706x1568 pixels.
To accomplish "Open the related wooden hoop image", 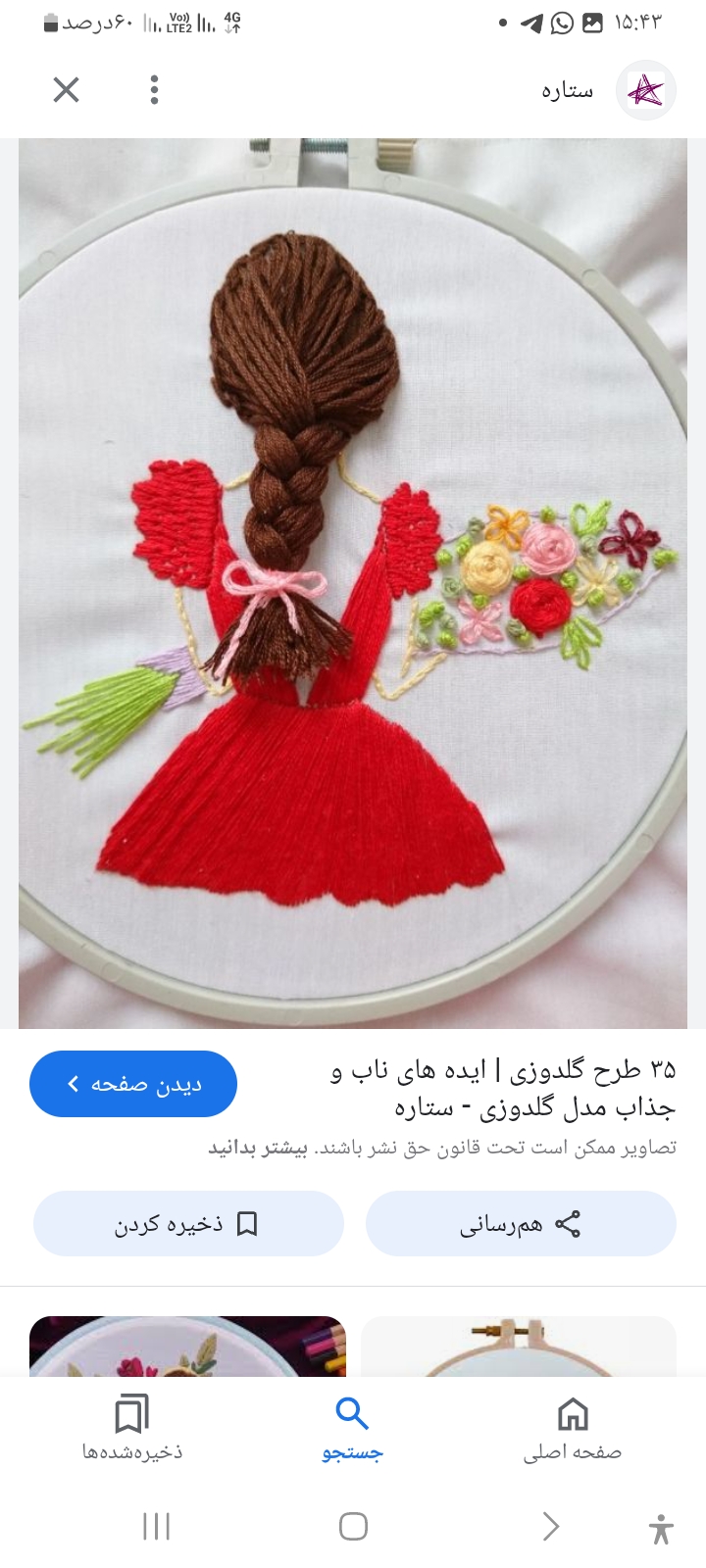I will point(519,1347).
